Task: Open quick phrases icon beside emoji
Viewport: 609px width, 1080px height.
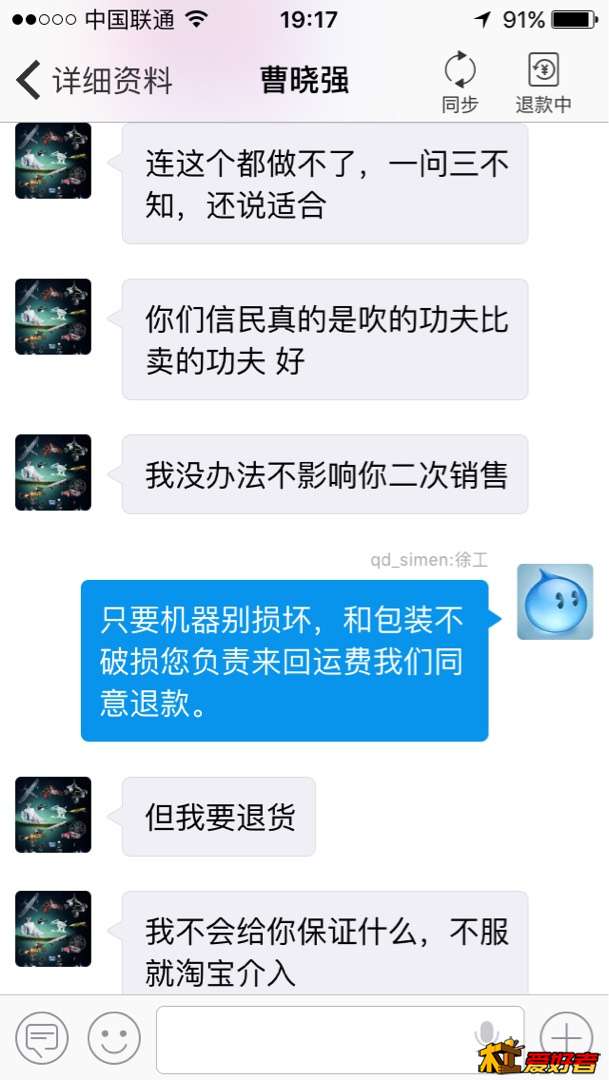Action: (x=42, y=1039)
